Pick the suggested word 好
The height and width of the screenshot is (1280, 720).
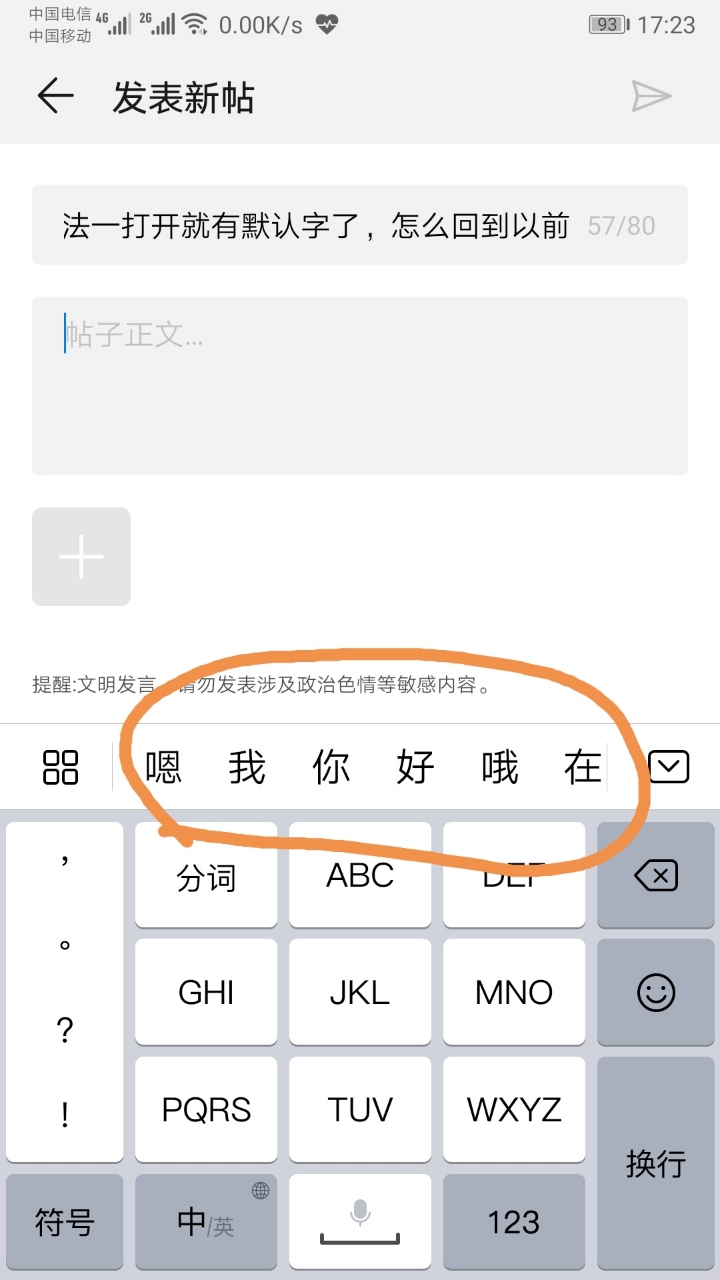(415, 767)
